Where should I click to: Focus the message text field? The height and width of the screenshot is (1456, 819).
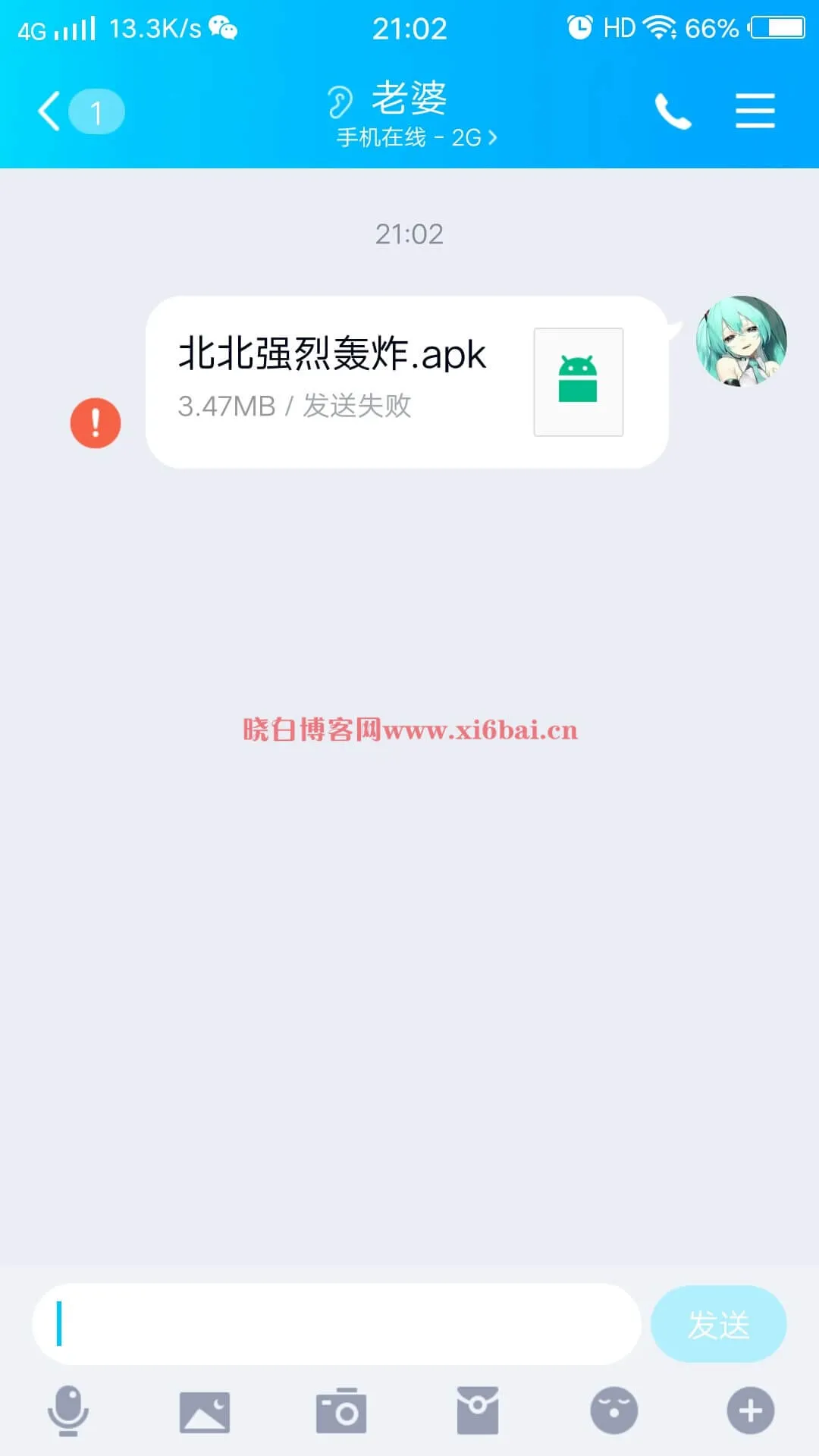[x=336, y=1324]
